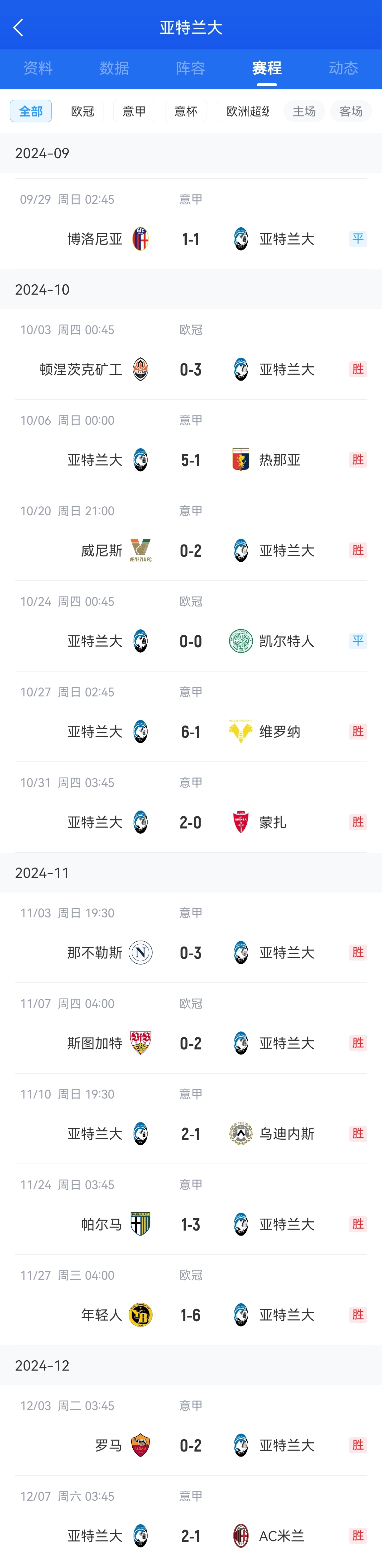
Task: Switch to the 资料 tab
Action: [38, 68]
